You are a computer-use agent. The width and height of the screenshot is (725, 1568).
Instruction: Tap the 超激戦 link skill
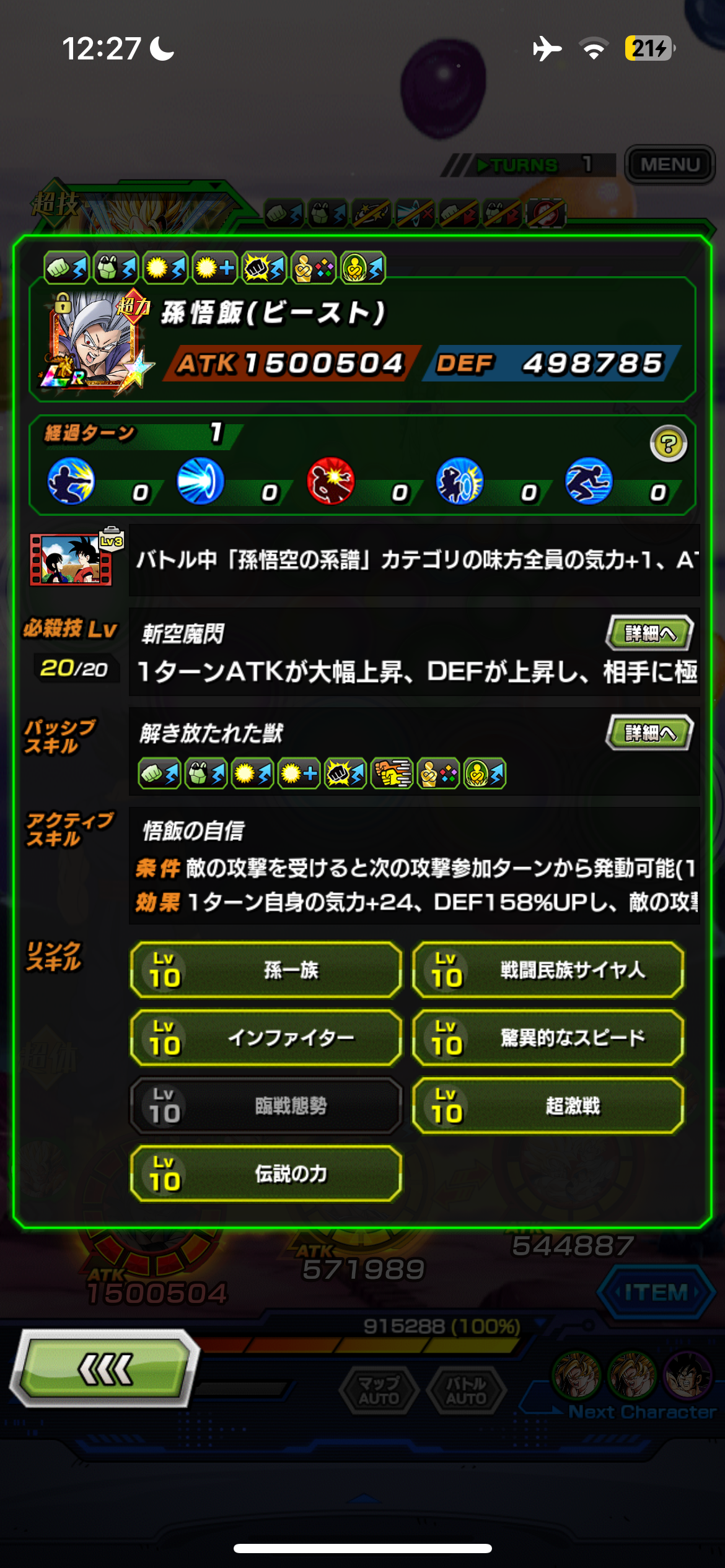coord(548,1106)
